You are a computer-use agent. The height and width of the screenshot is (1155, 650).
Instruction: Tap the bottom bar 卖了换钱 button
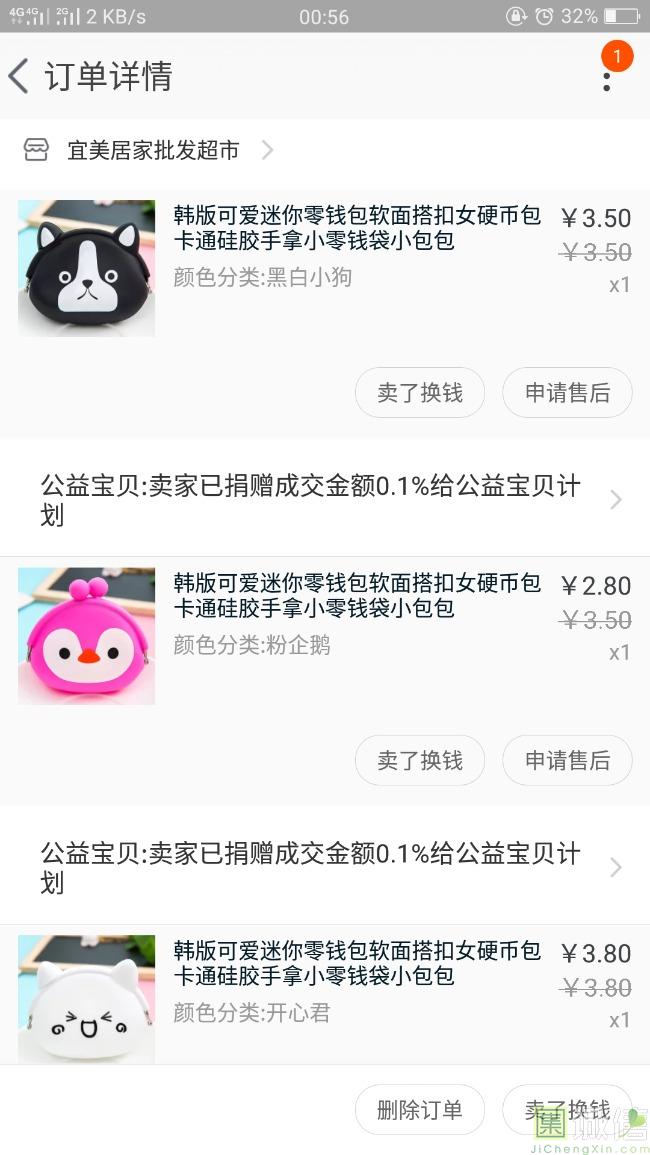point(567,1110)
